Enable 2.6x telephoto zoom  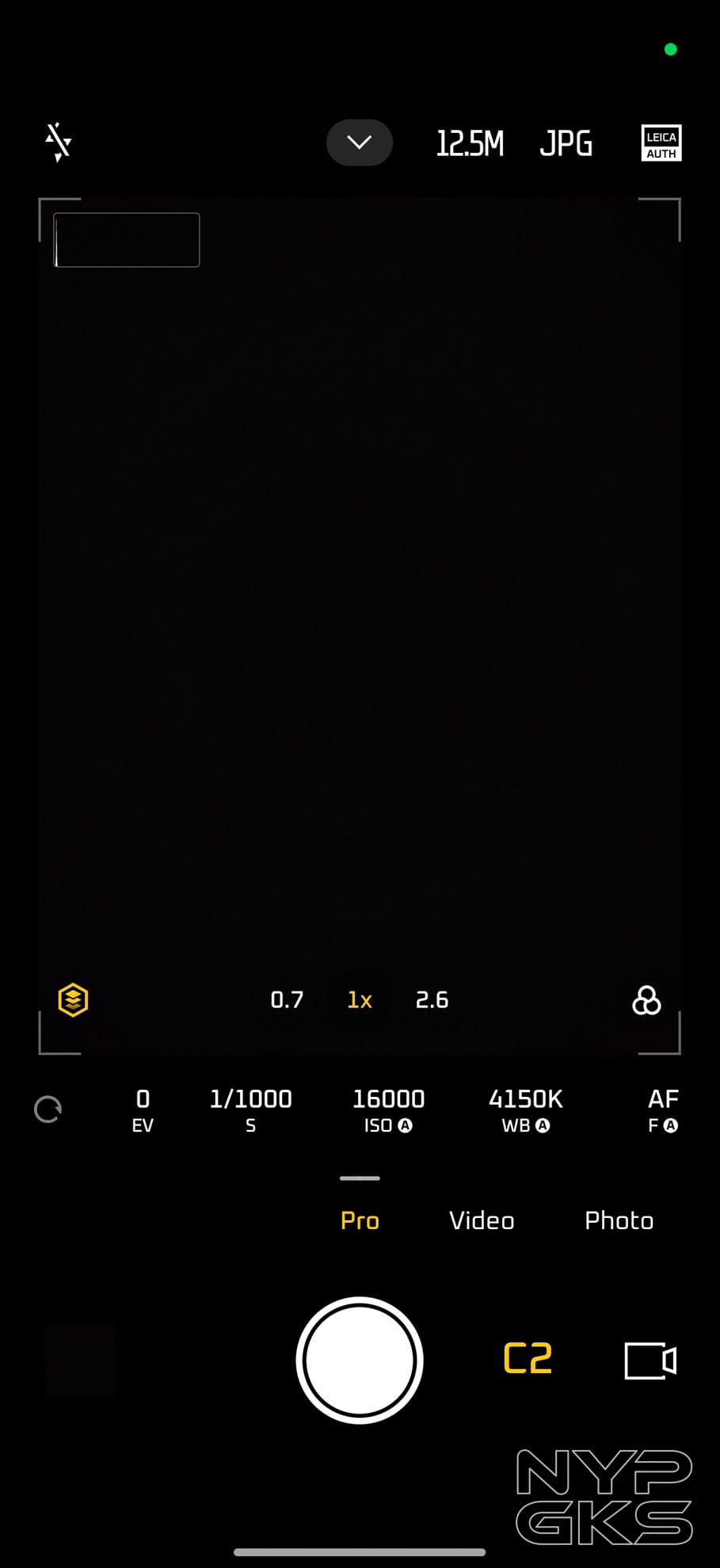pyautogui.click(x=432, y=999)
